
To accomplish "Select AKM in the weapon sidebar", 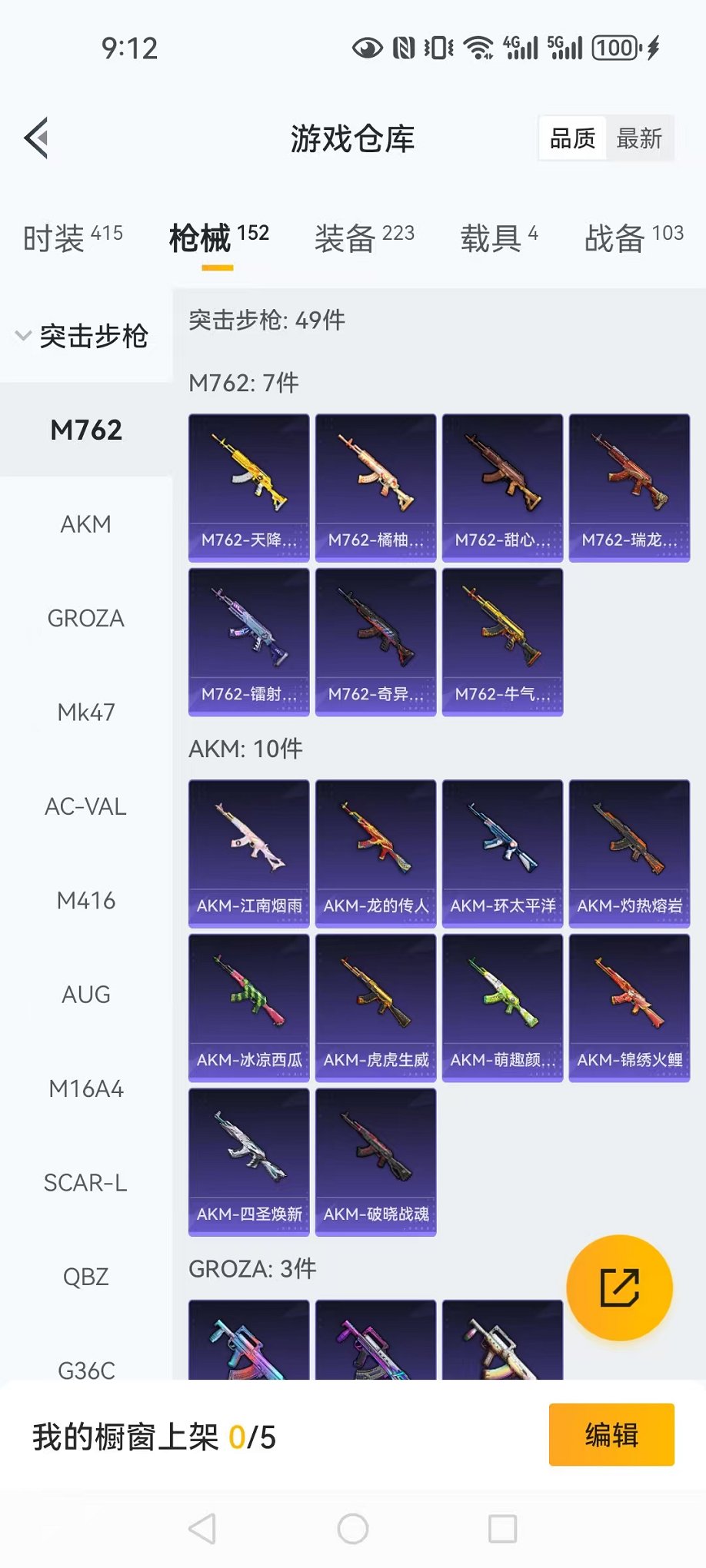I will tap(85, 524).
